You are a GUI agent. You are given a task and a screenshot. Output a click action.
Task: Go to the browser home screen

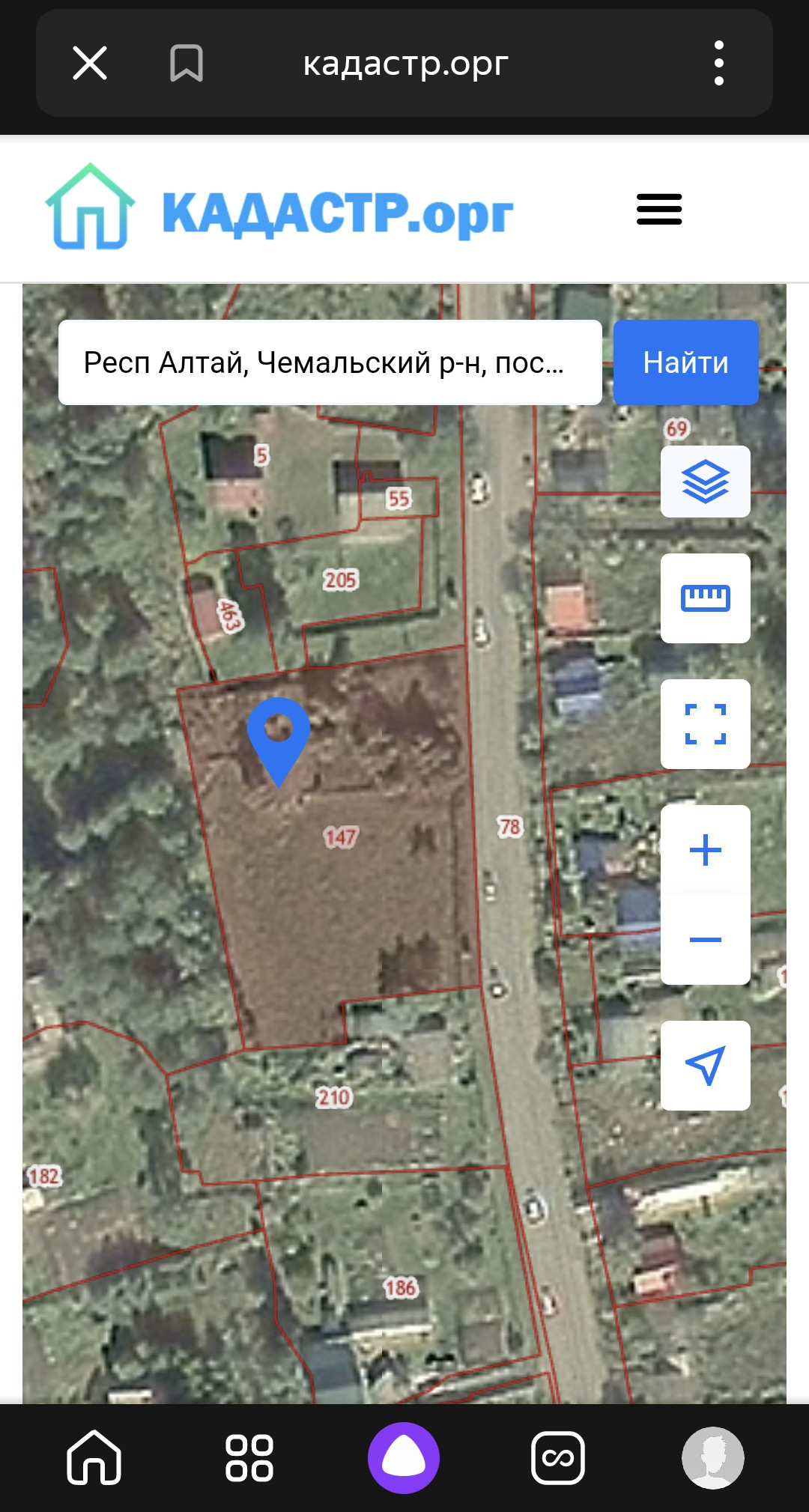click(94, 1457)
